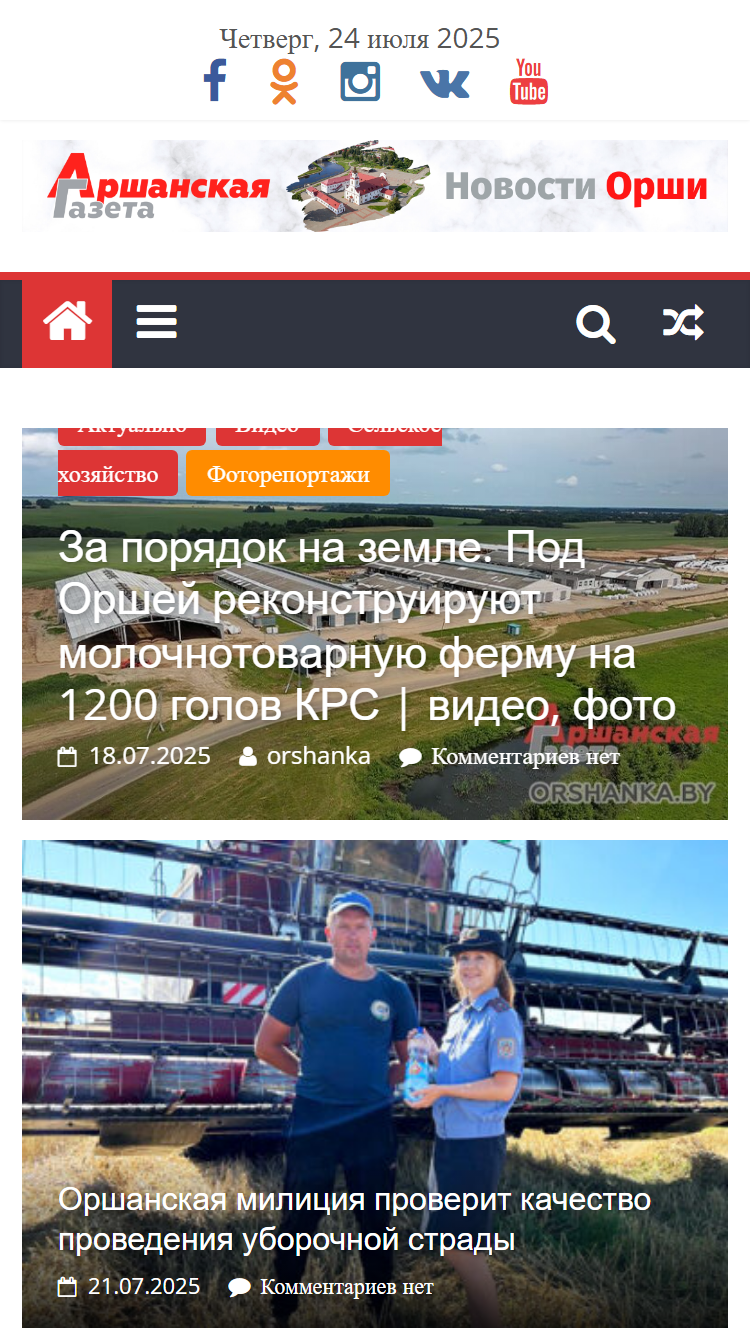This screenshot has height=1334, width=750.
Task: Open the Facebook page icon
Action: (215, 81)
